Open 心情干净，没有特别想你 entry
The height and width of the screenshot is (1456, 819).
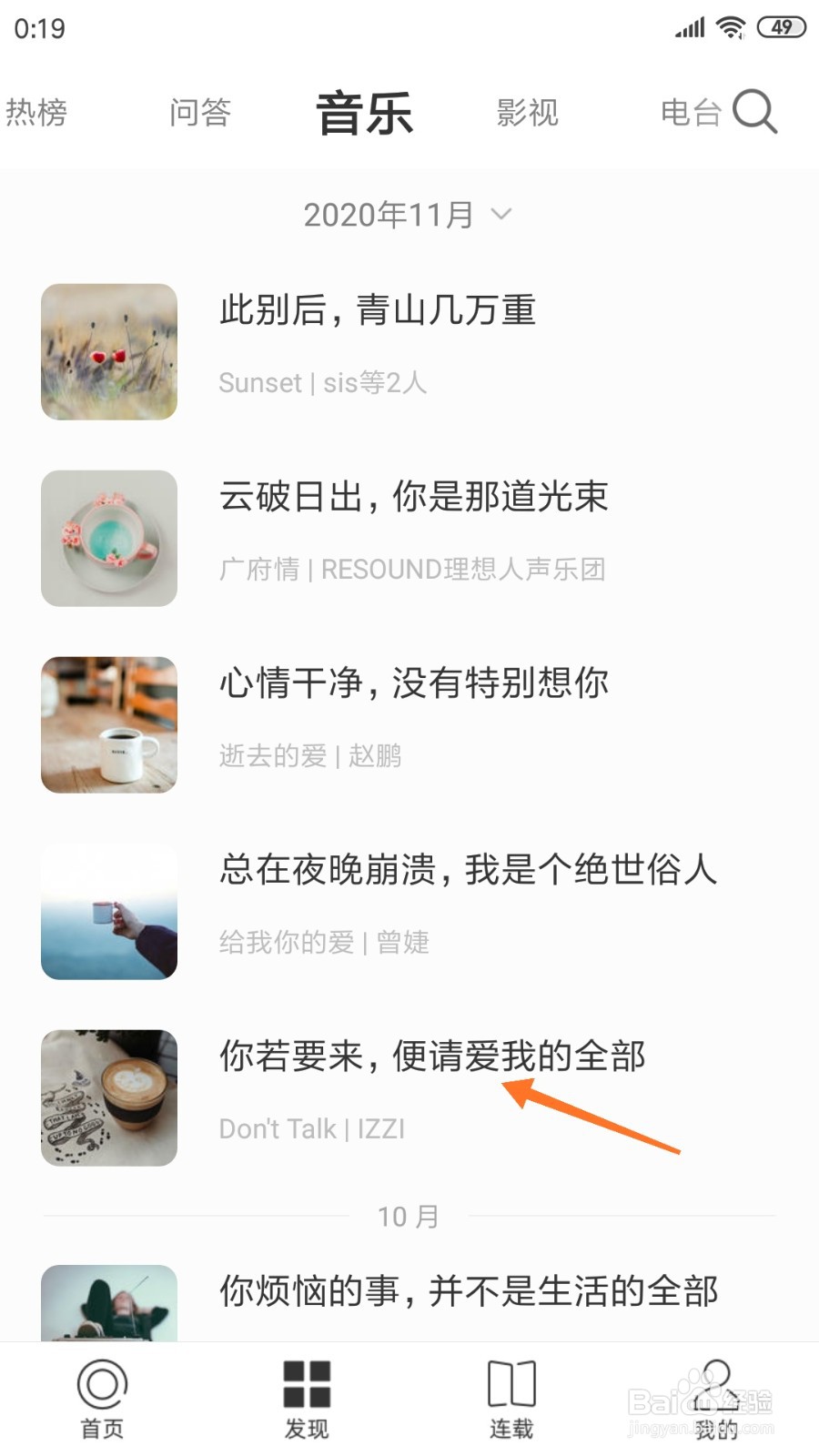click(x=409, y=724)
